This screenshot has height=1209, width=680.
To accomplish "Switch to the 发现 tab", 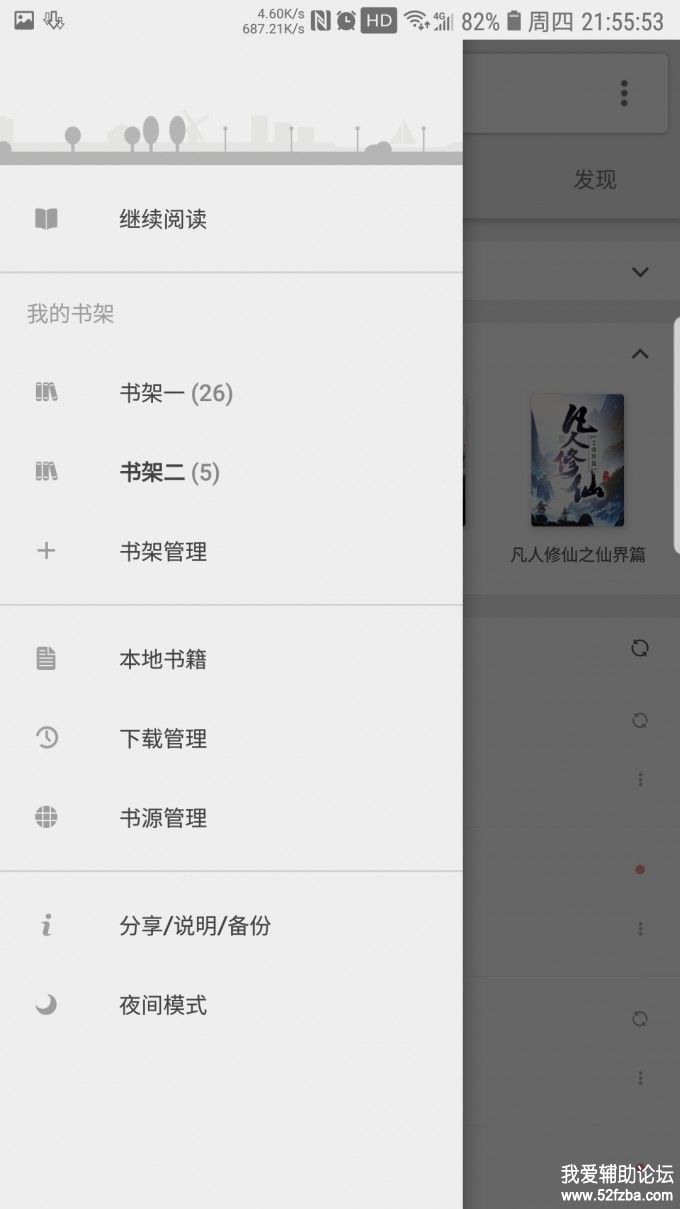I will [595, 180].
